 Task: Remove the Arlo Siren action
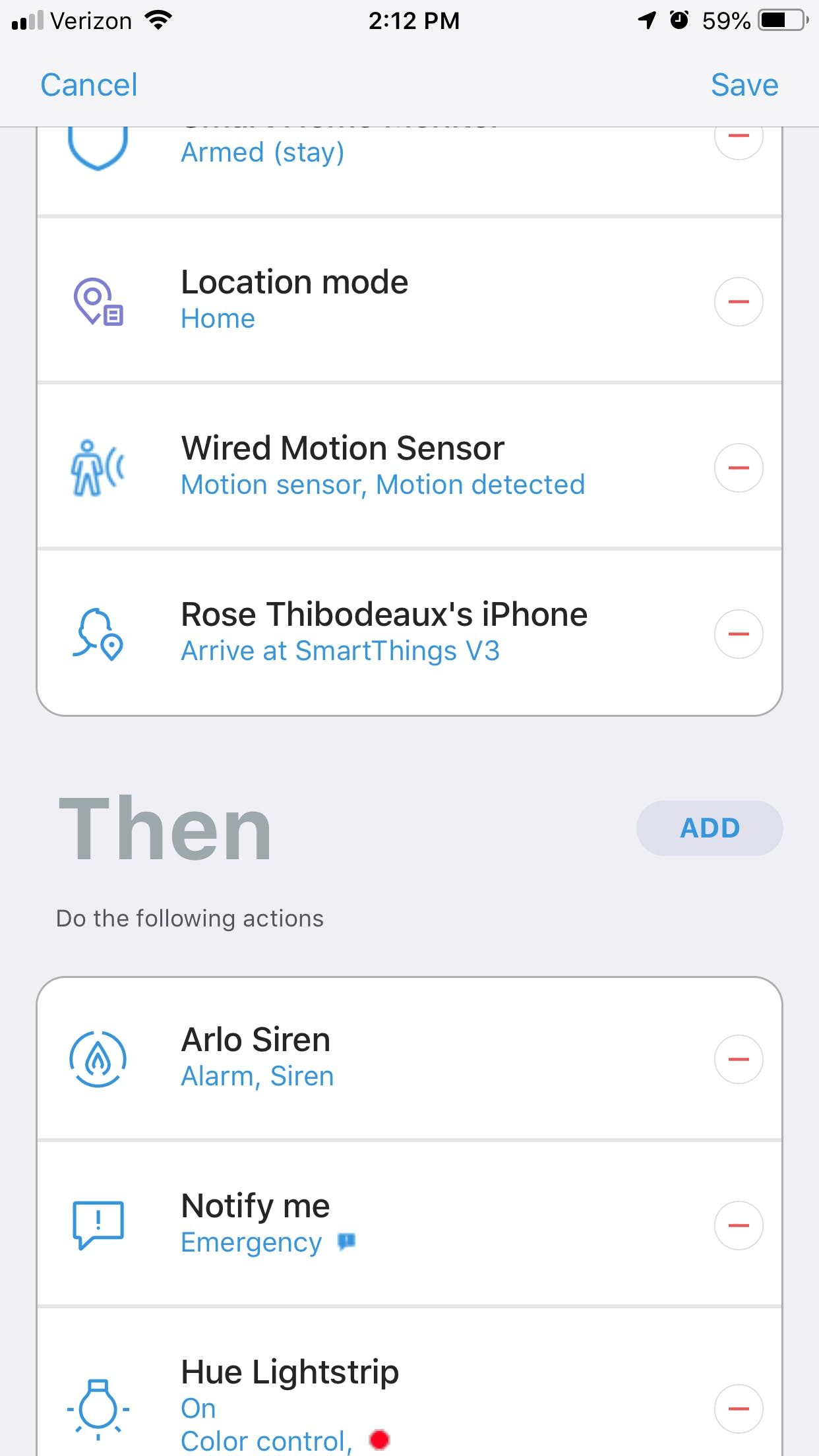(x=739, y=1058)
